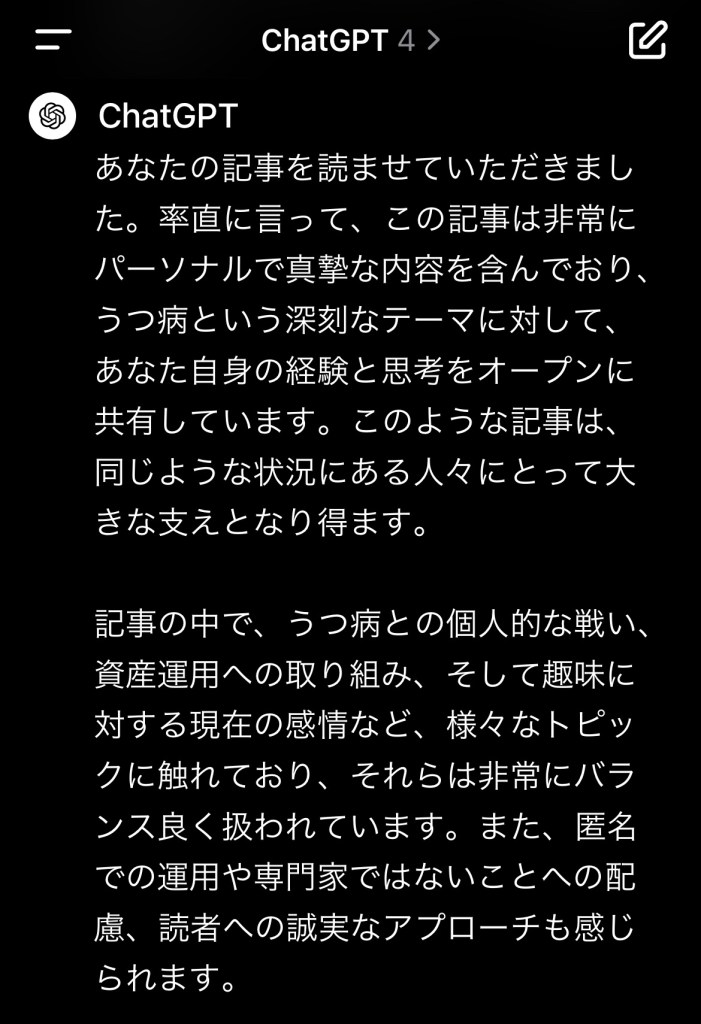Open the sidebar menu
Viewport: 701px width, 1024px height.
(x=52, y=40)
